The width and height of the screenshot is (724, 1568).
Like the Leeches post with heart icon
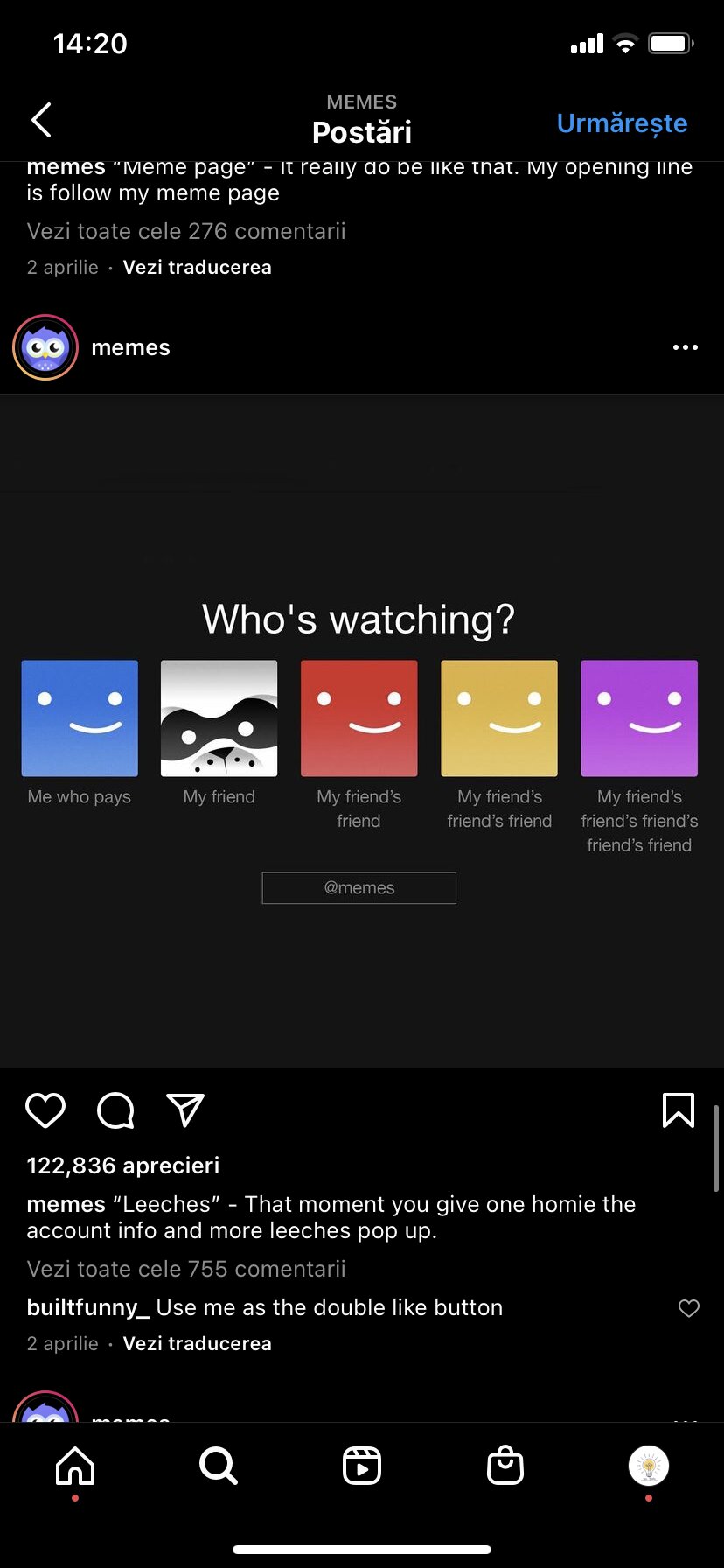tap(45, 1109)
